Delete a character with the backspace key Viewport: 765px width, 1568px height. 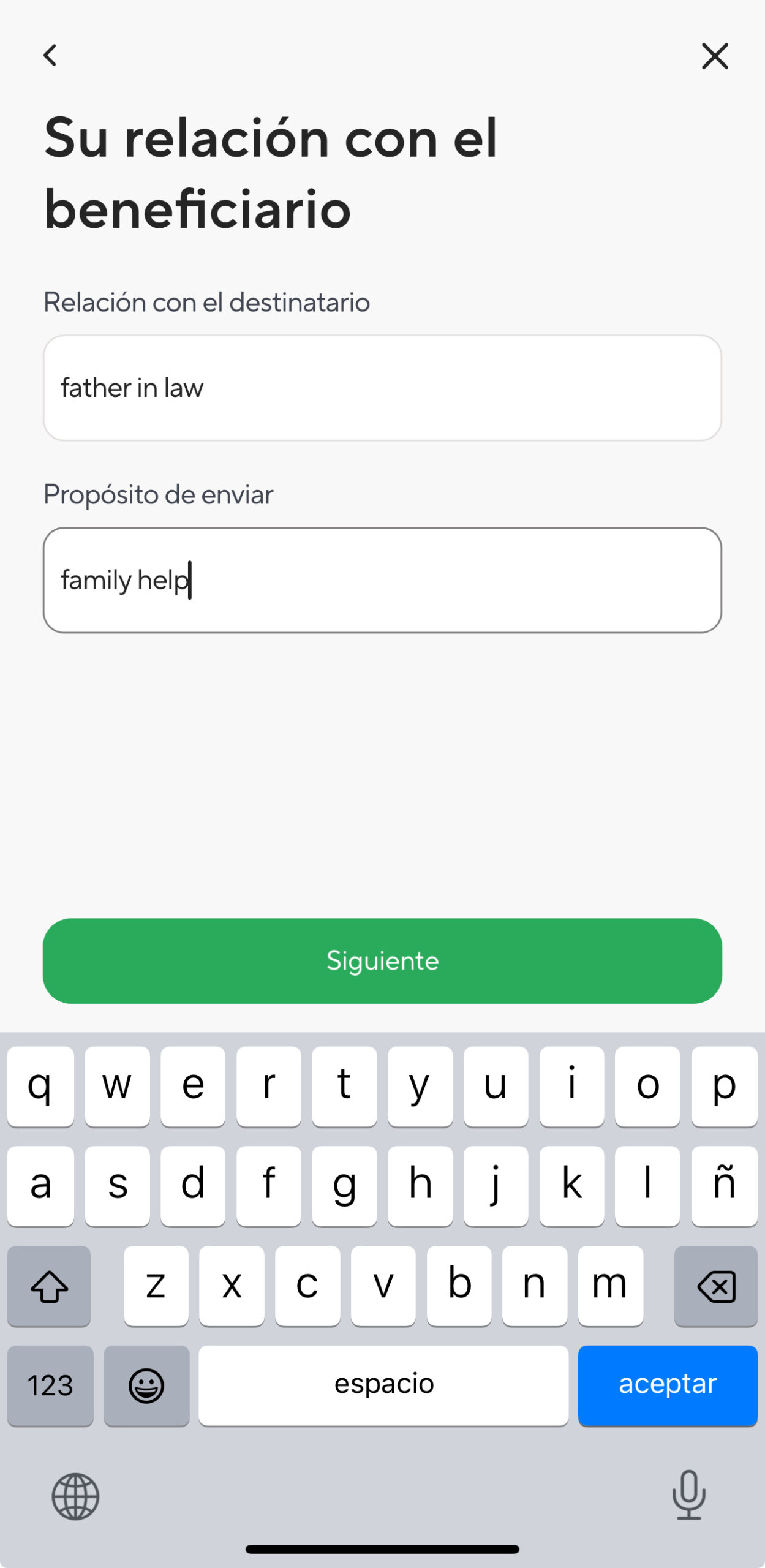(x=715, y=1286)
